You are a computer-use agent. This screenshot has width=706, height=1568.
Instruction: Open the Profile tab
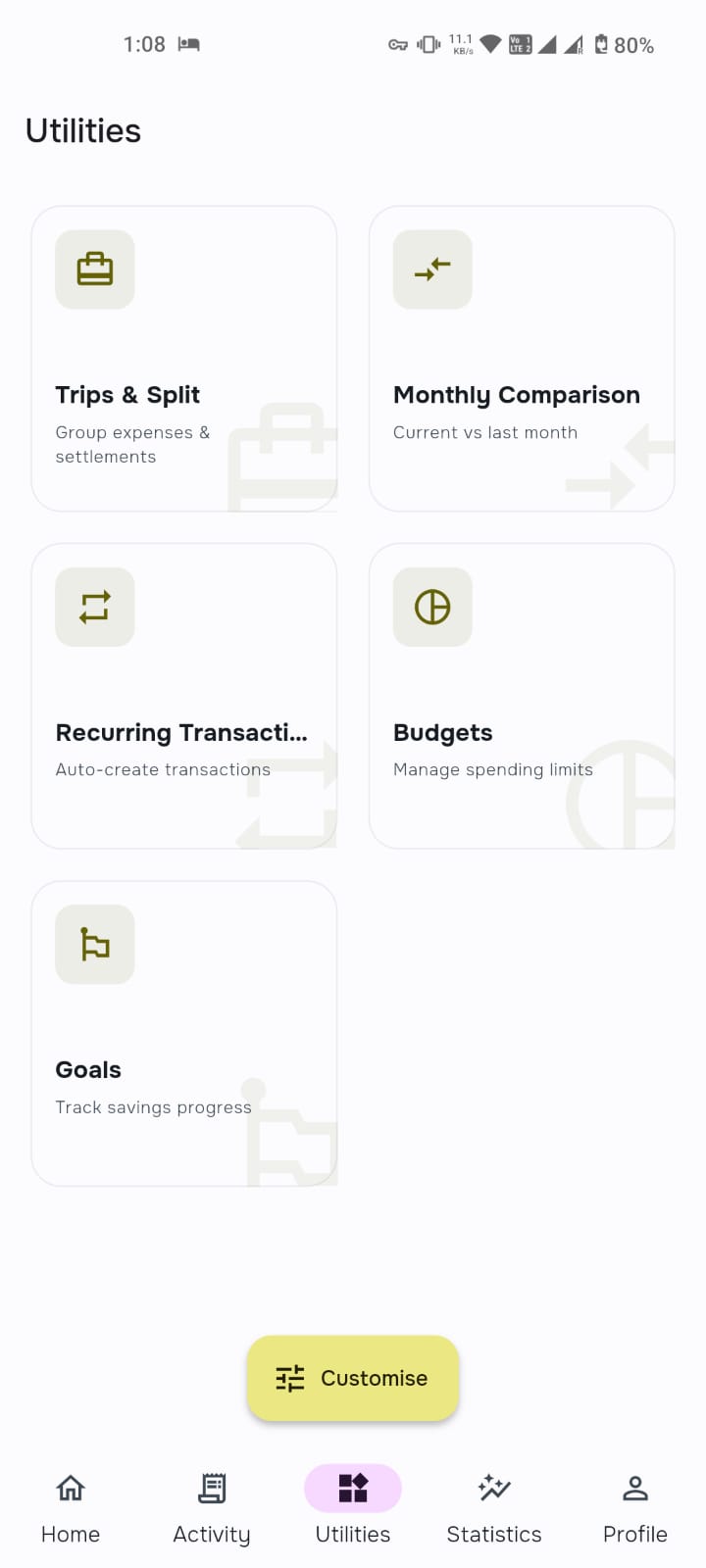coord(635,1507)
